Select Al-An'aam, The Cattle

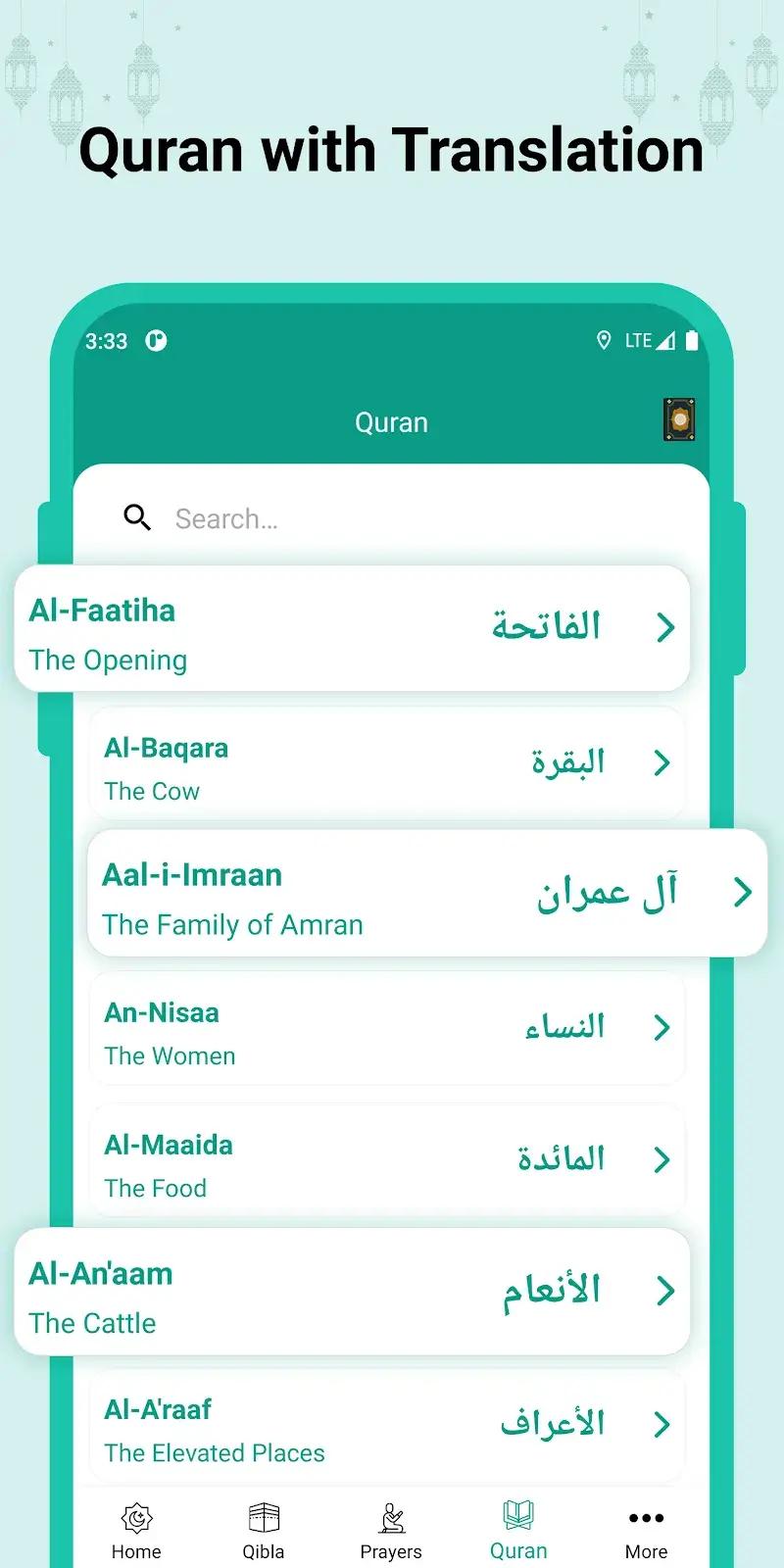point(353,1292)
